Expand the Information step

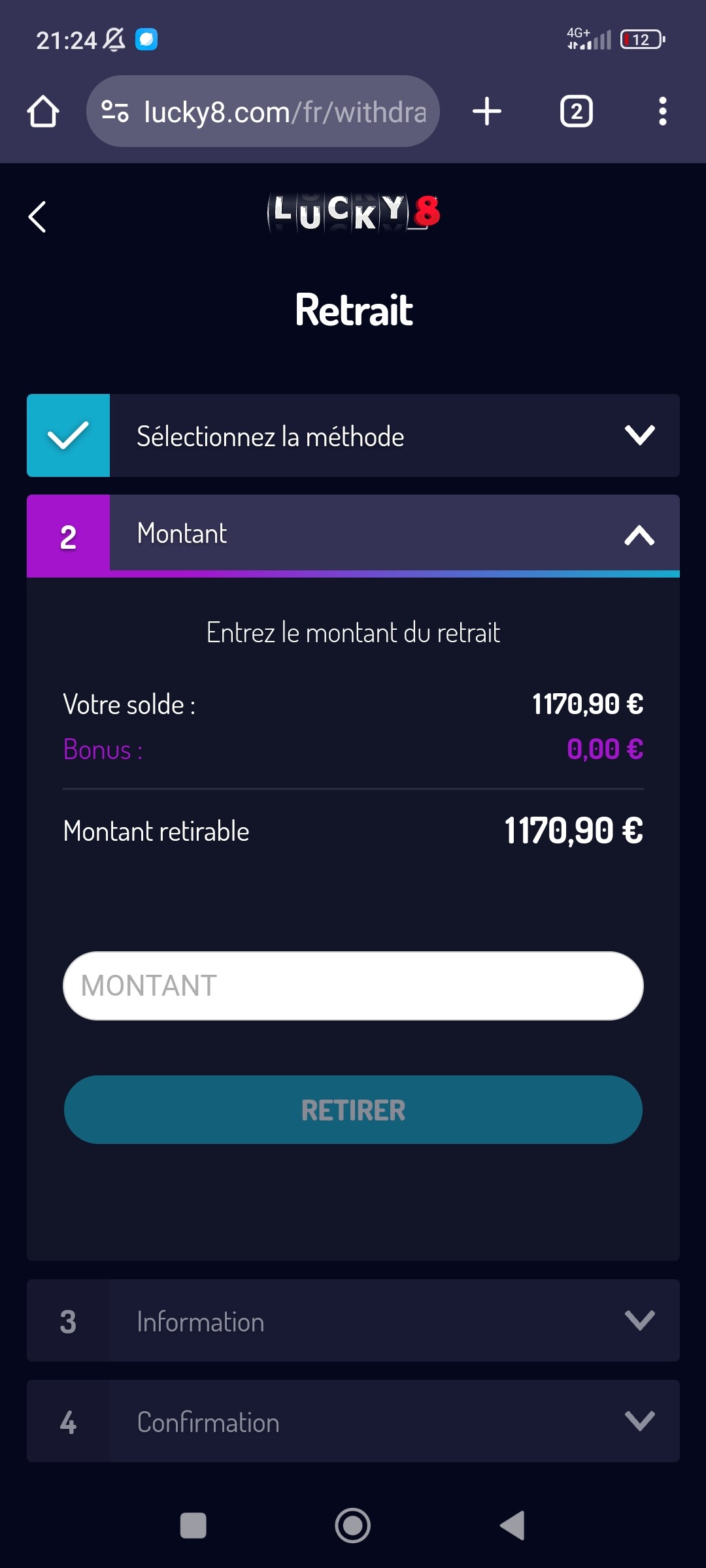click(x=353, y=1320)
